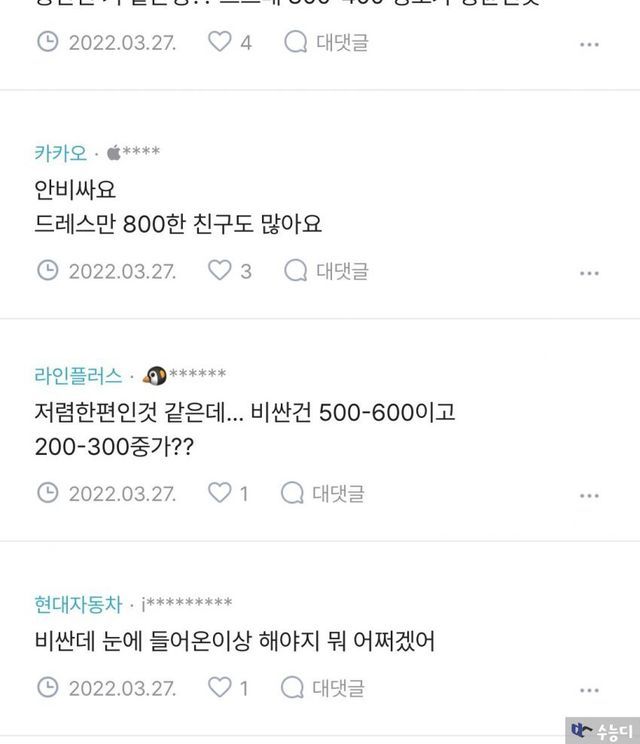Viewport: 640px width, 744px height.
Task: Reply to the 라인플러스 comment
Action: coord(323,493)
